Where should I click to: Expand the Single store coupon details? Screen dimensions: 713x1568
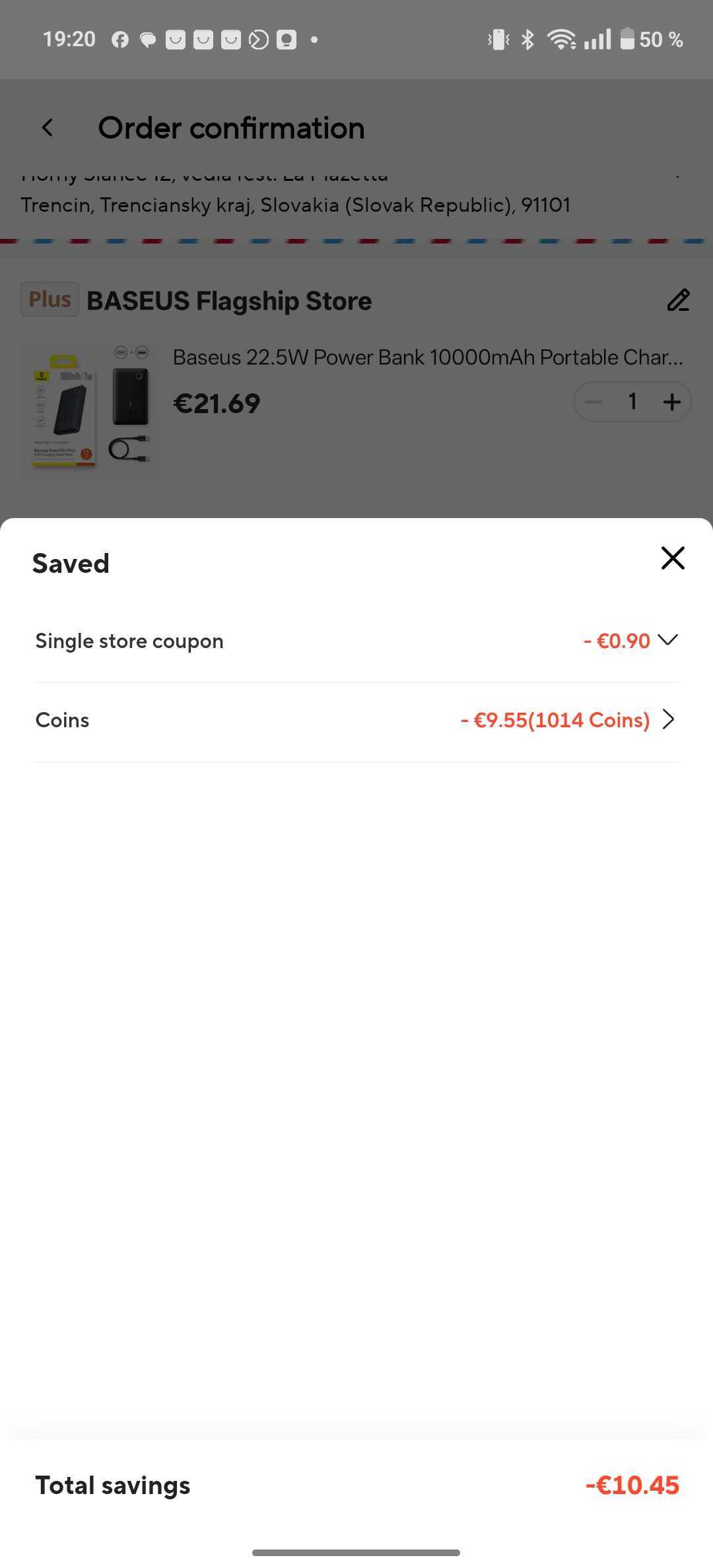(x=667, y=640)
